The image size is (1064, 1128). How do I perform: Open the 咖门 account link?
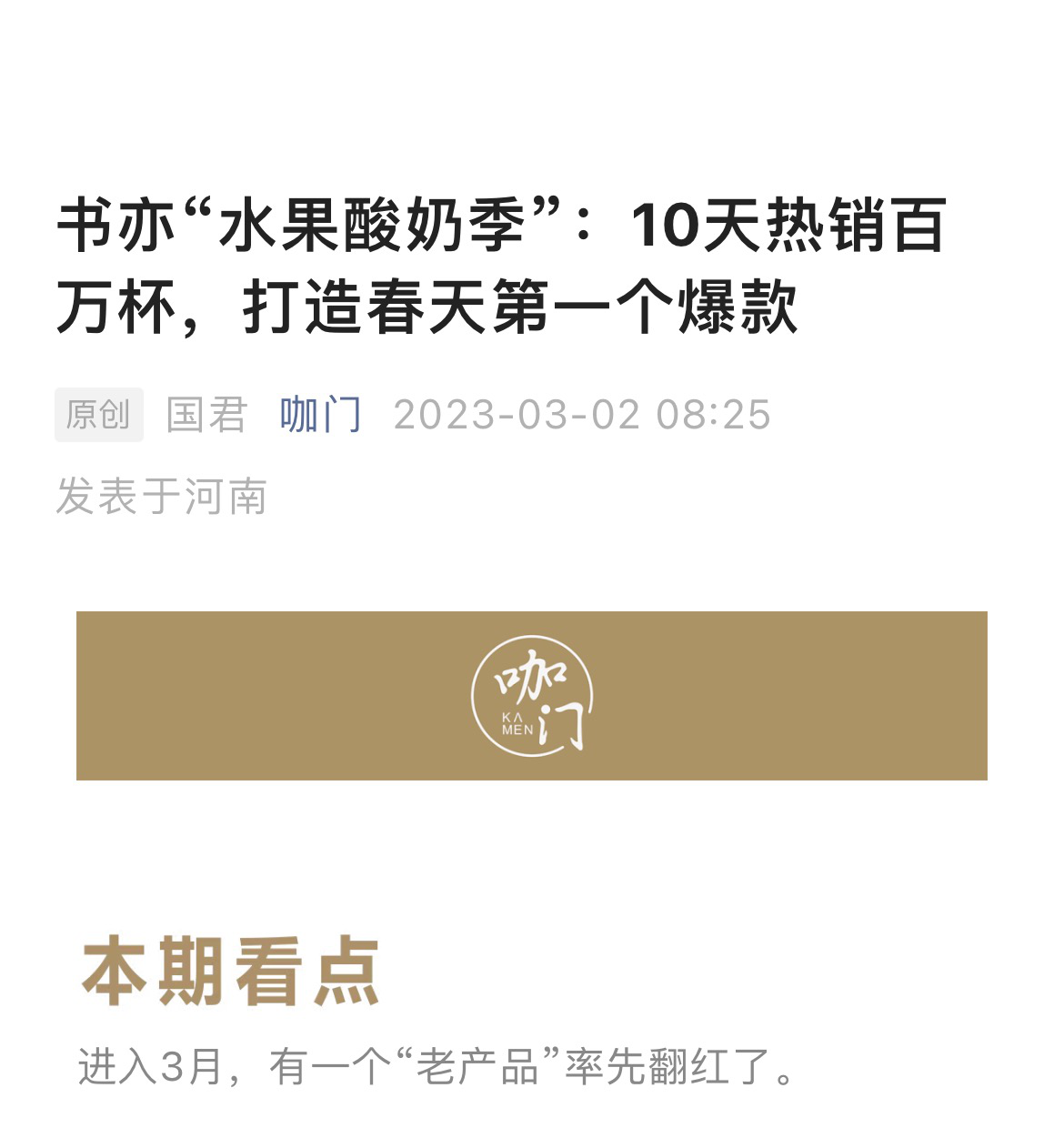point(320,415)
